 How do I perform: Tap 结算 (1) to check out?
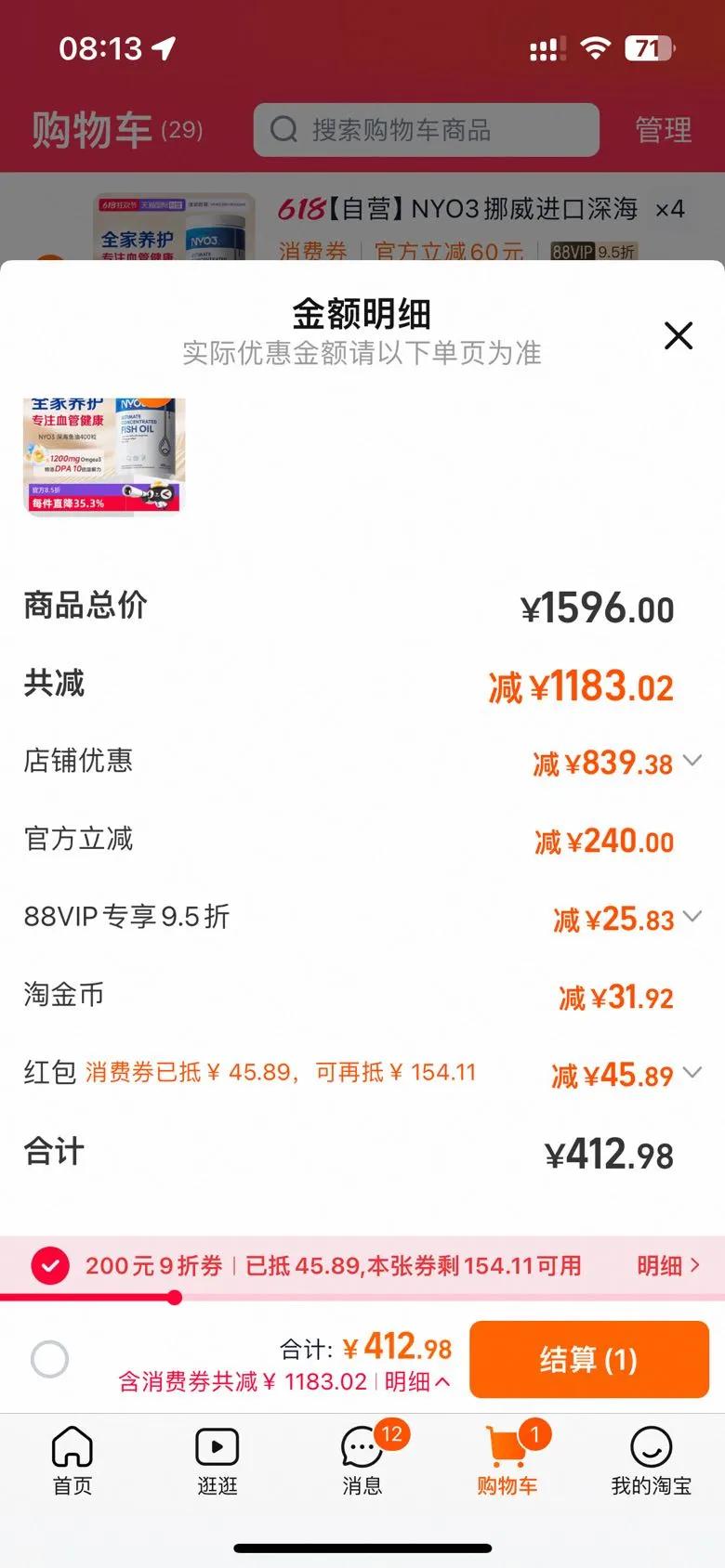click(x=589, y=1360)
